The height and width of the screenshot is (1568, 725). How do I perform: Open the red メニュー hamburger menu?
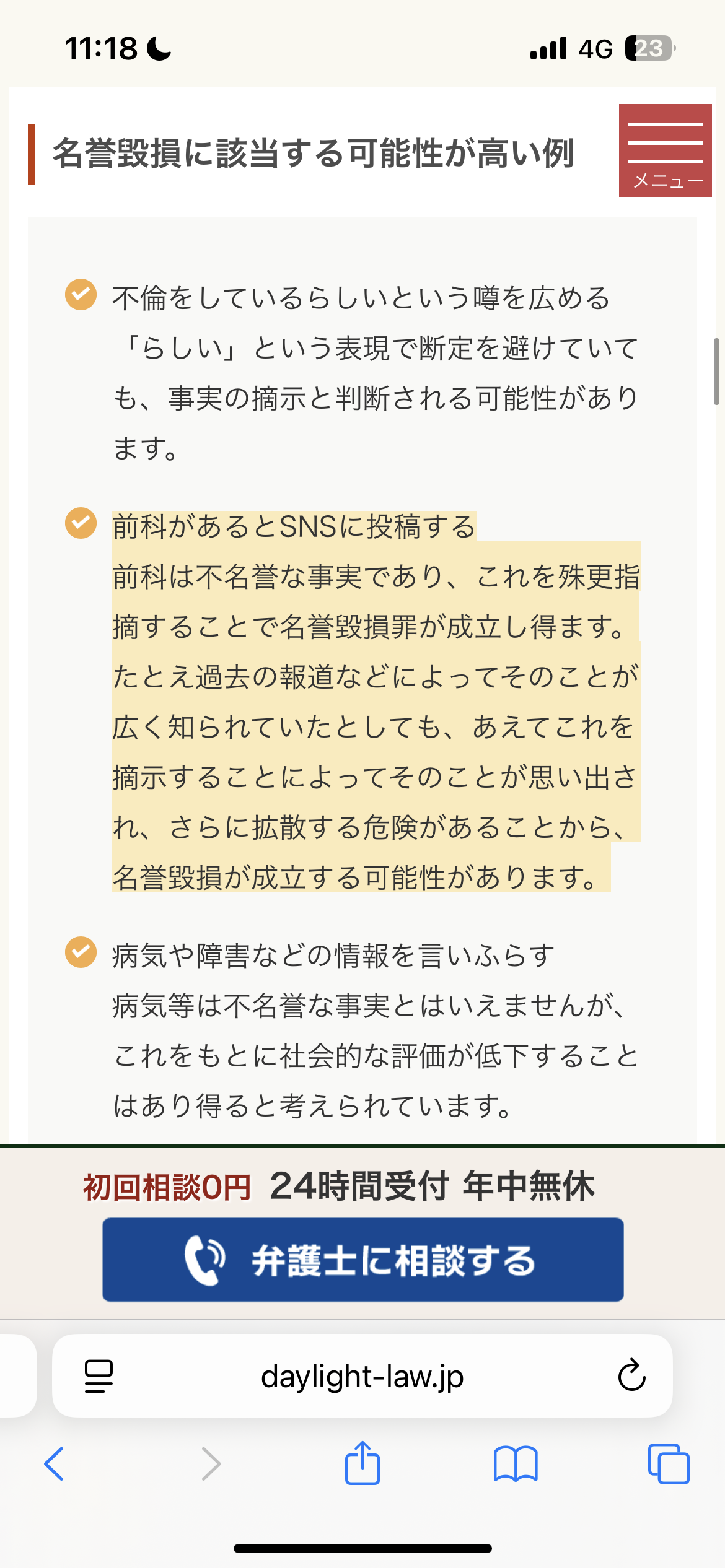pos(665,150)
